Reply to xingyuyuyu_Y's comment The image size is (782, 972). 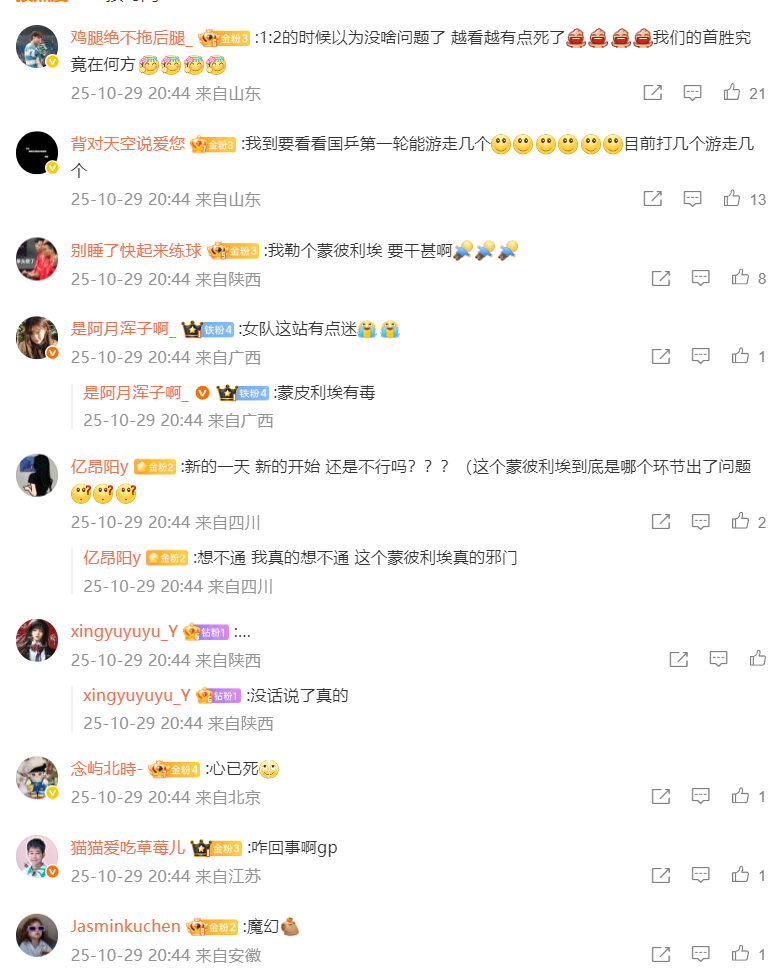click(x=718, y=659)
